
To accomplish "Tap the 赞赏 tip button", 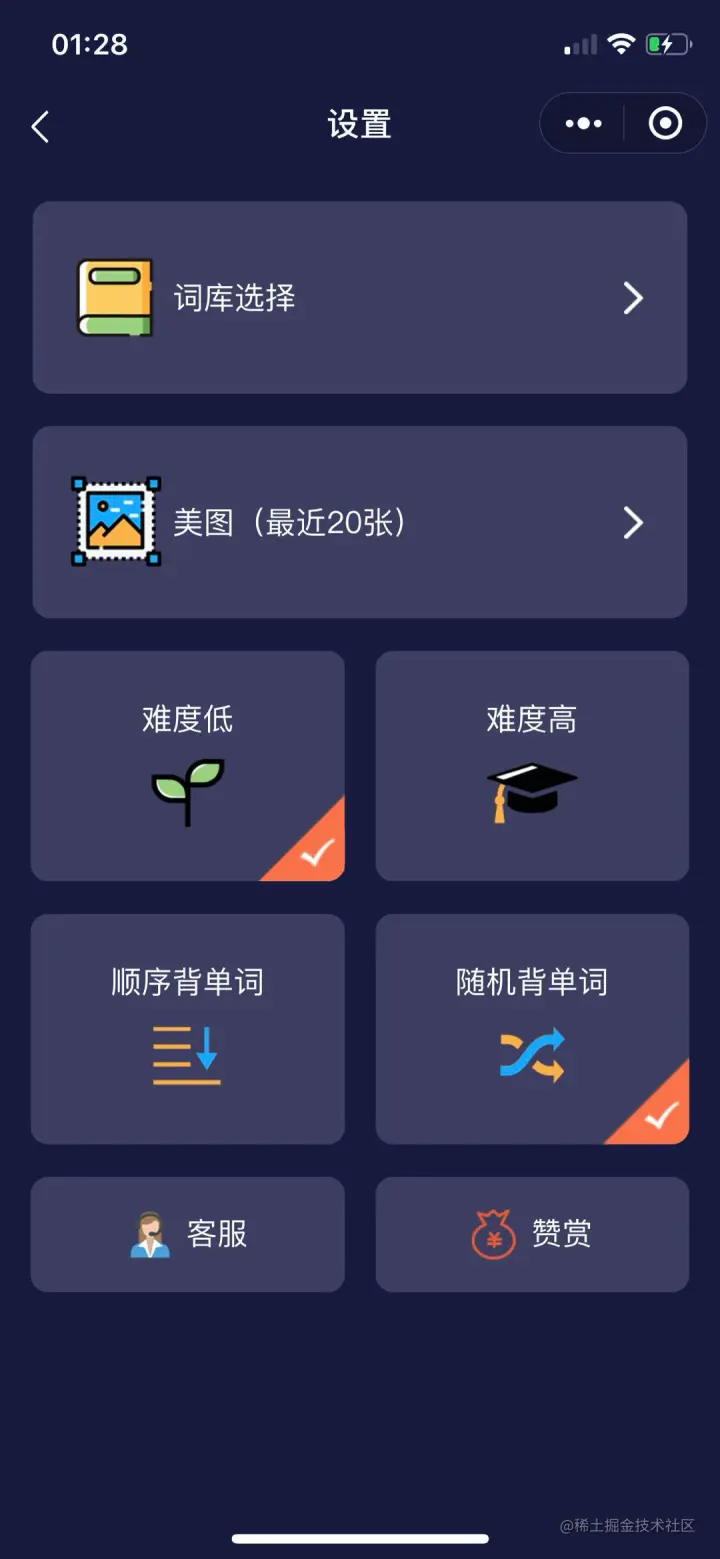I will (532, 1234).
